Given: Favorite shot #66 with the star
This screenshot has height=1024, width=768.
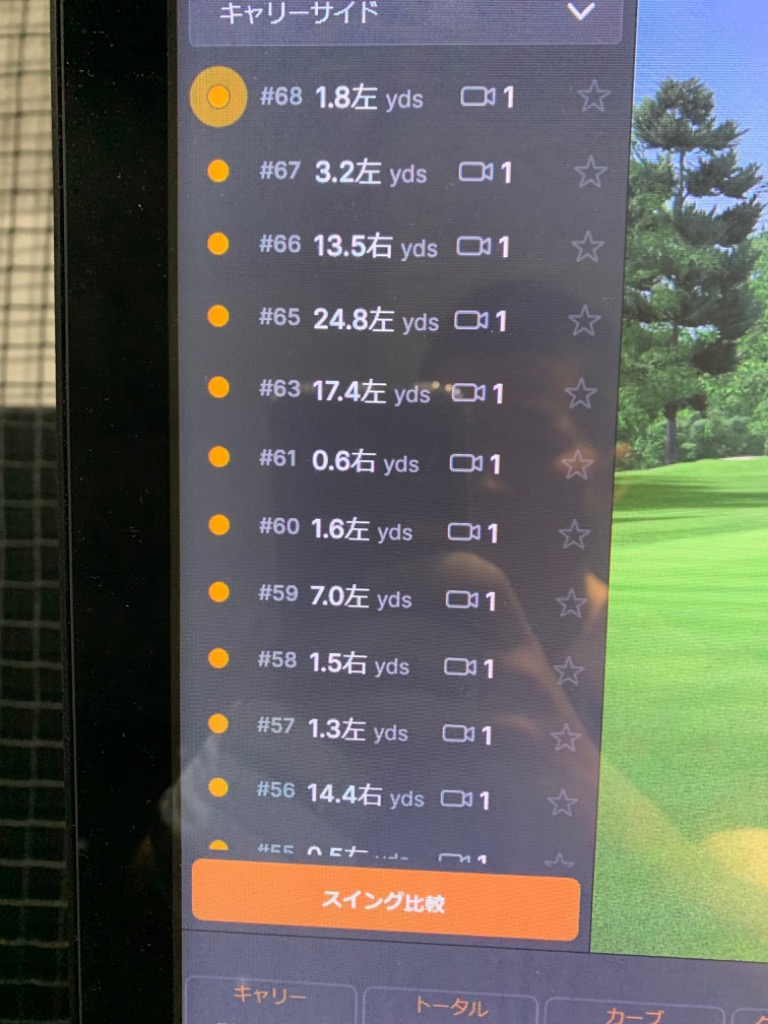Looking at the screenshot, I should [x=588, y=246].
